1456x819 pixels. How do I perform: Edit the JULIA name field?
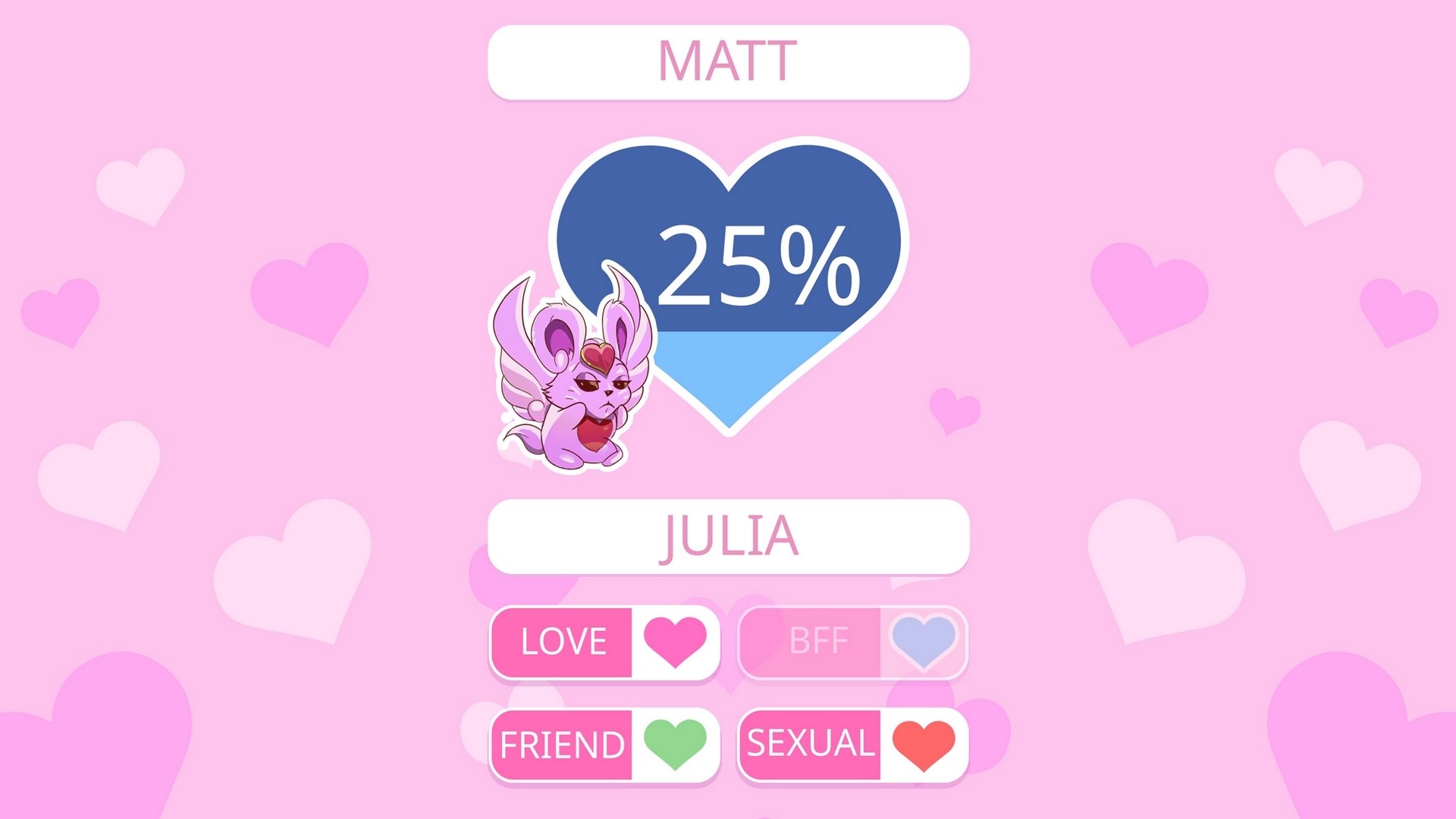tap(728, 536)
